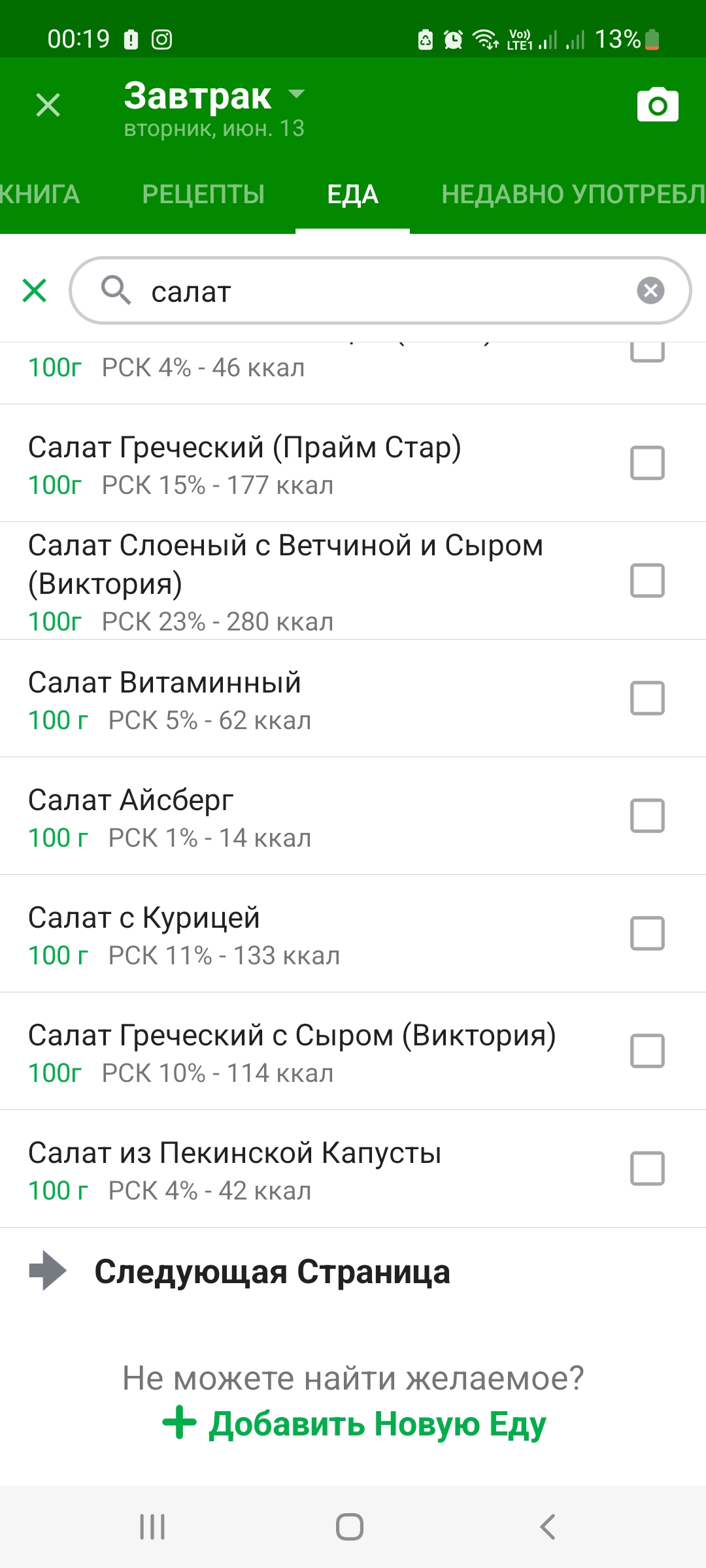706x1568 pixels.
Task: Select Салат Слоеный с Ветчиной и Сыром checkbox
Action: tap(647, 581)
